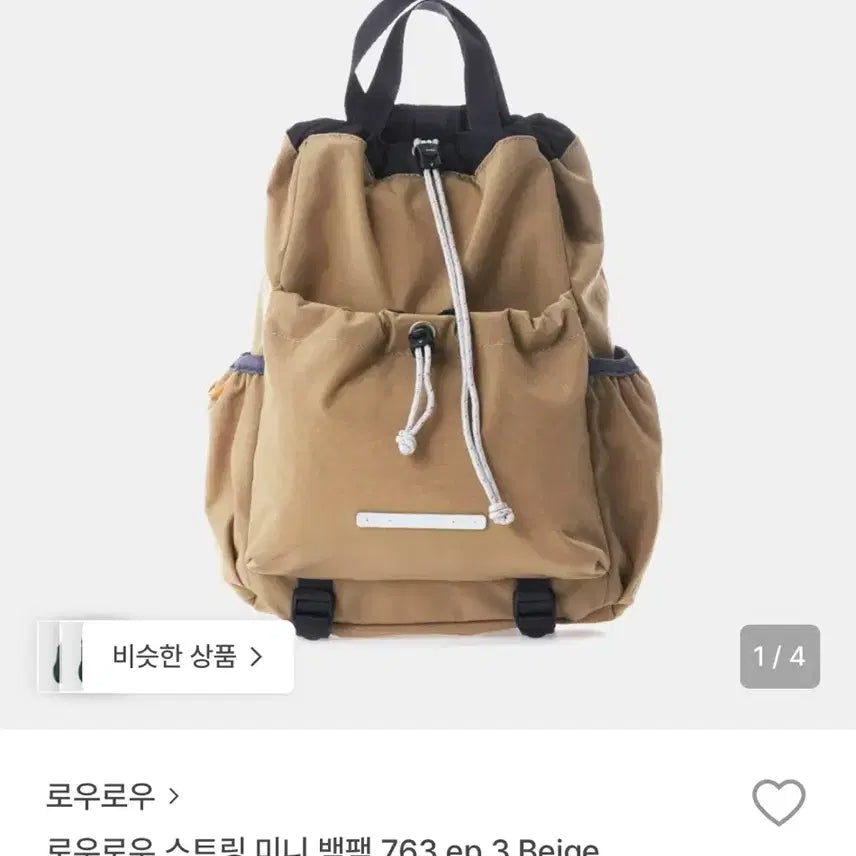
Task: Open the 비슷한 상품 similar products button
Action: click(187, 657)
